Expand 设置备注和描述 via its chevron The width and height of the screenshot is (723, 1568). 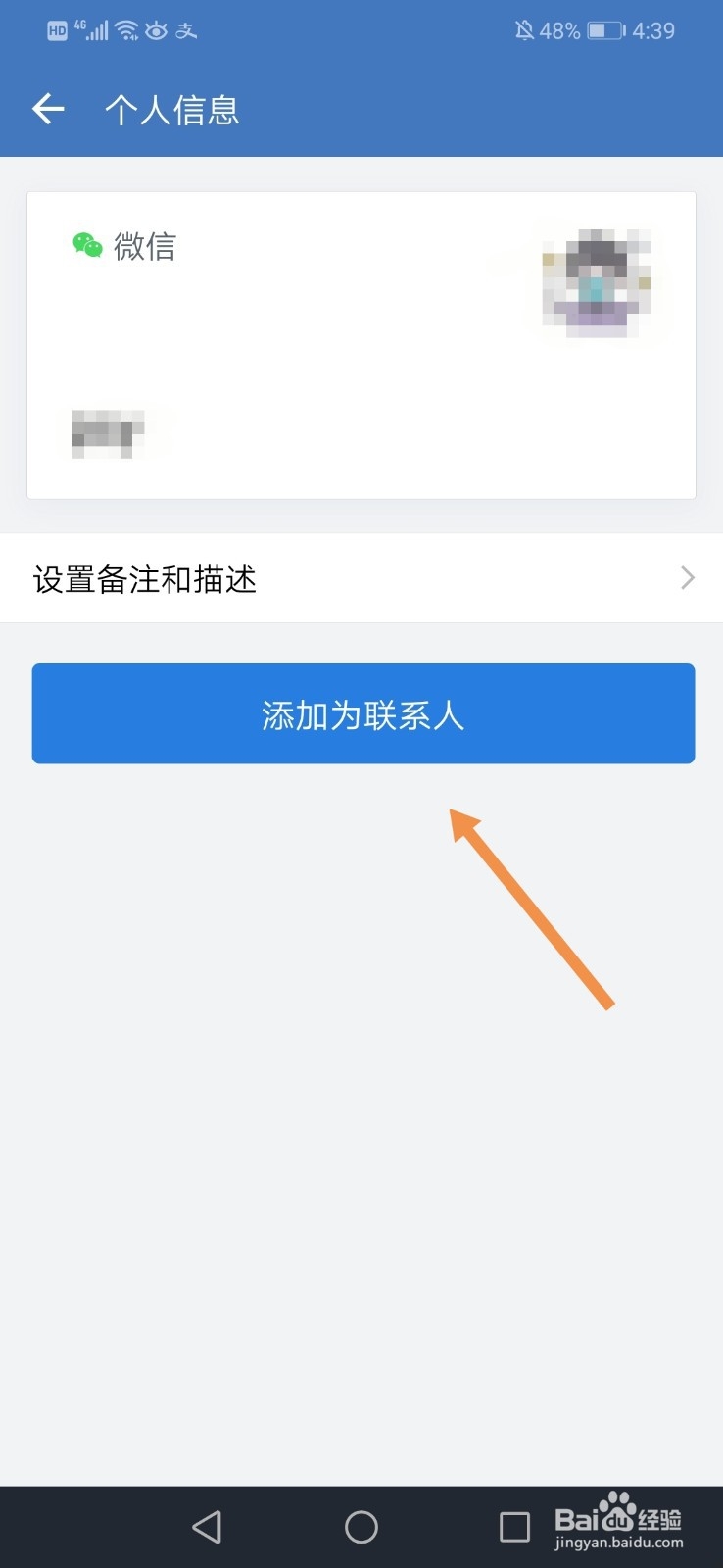click(x=687, y=578)
